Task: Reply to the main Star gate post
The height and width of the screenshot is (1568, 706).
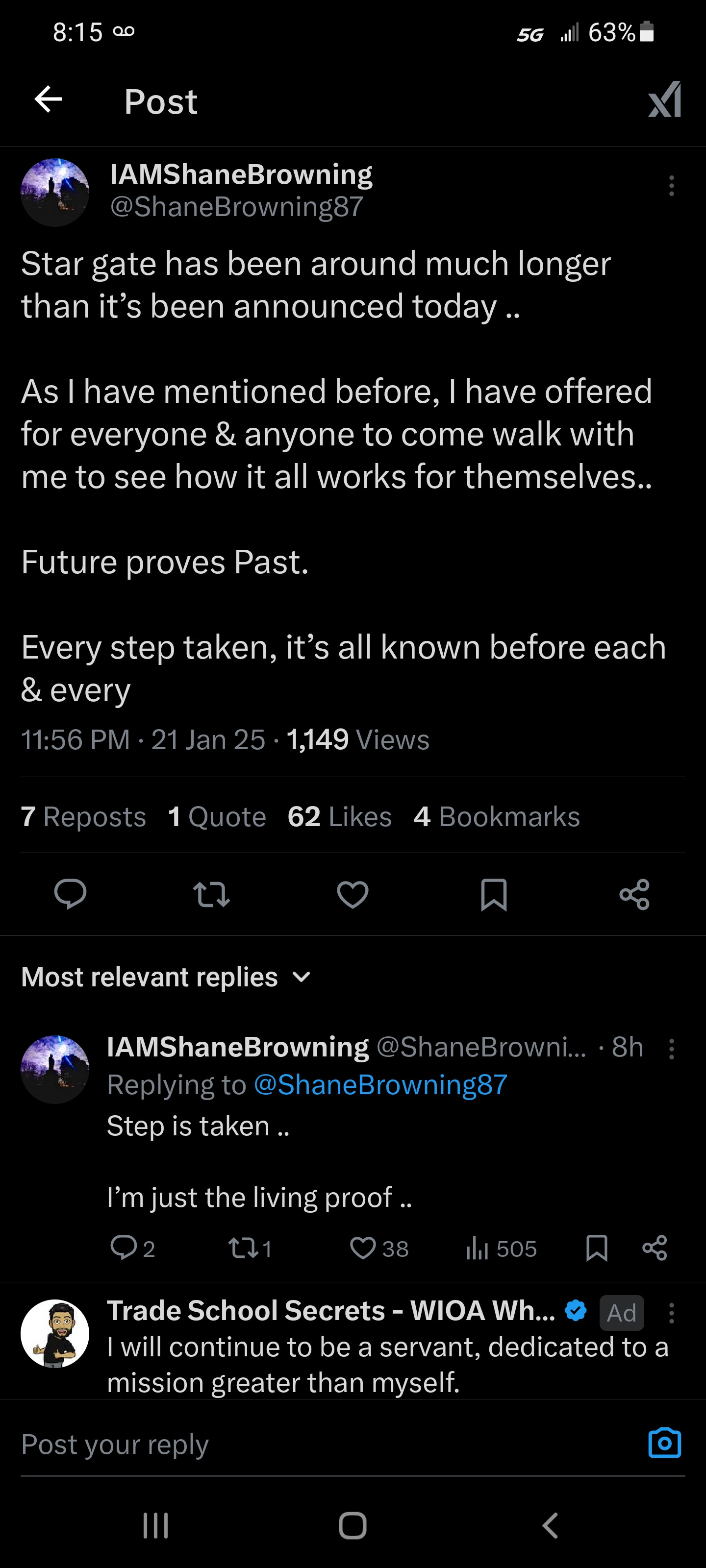Action: coord(70,895)
